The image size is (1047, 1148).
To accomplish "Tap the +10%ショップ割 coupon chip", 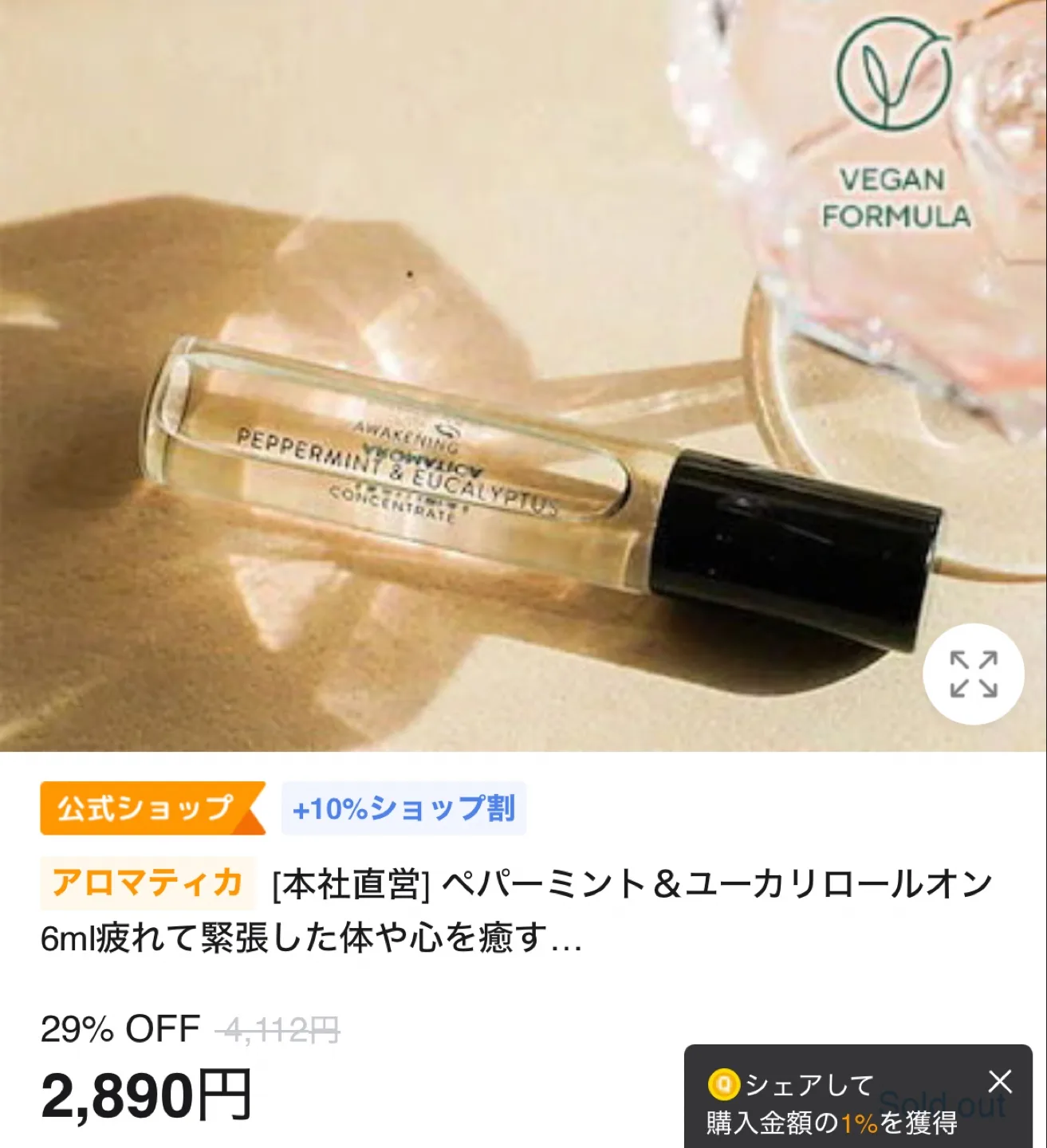I will pos(403,808).
